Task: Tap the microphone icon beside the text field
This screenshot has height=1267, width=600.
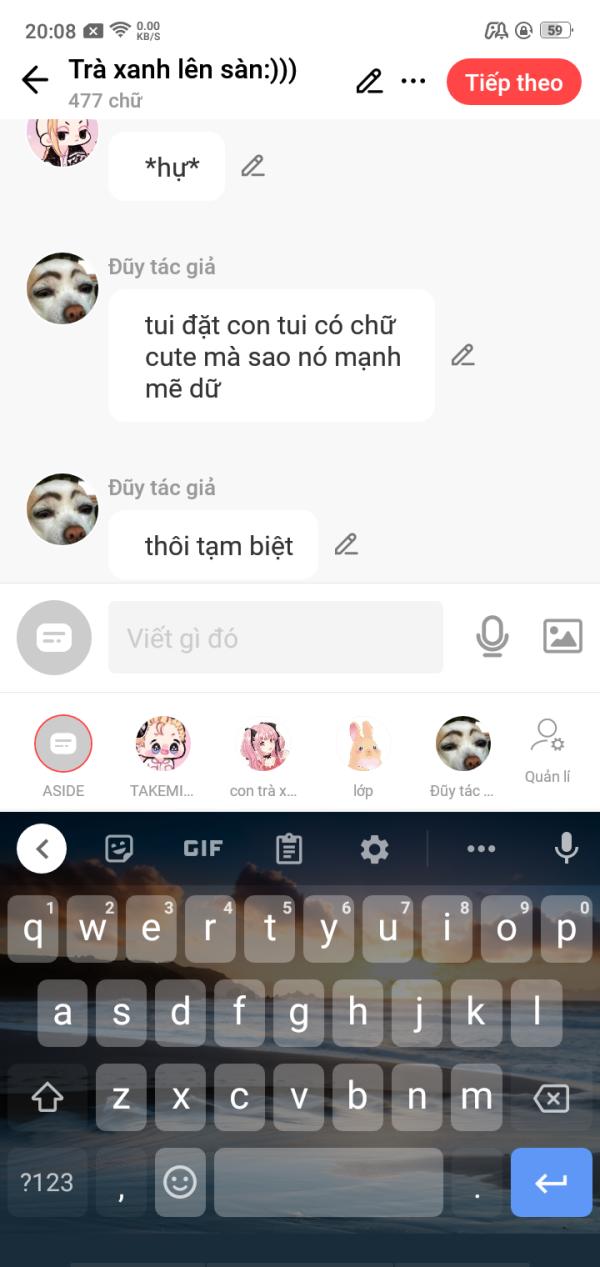Action: pos(491,636)
